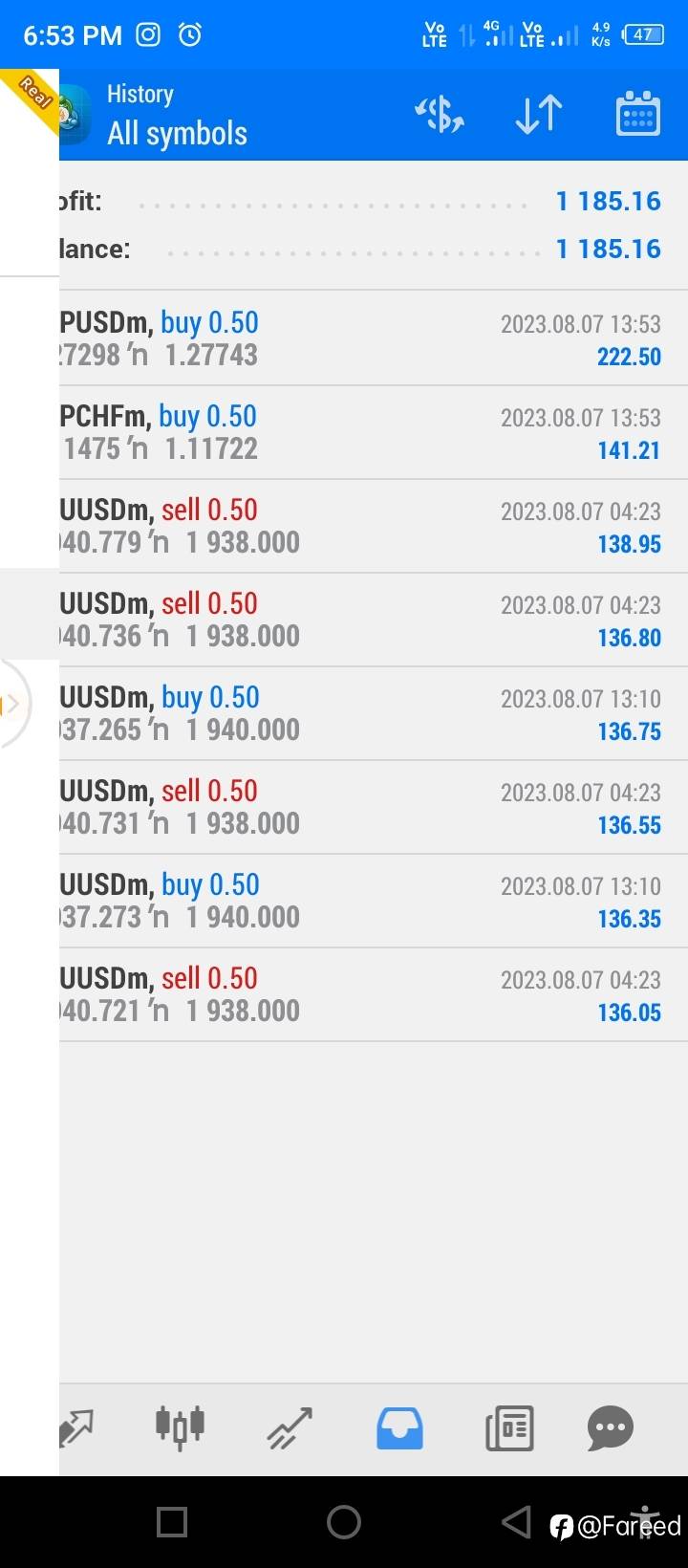Switch to the Quotes tab
This screenshot has height=1568, width=688.
[76, 1428]
